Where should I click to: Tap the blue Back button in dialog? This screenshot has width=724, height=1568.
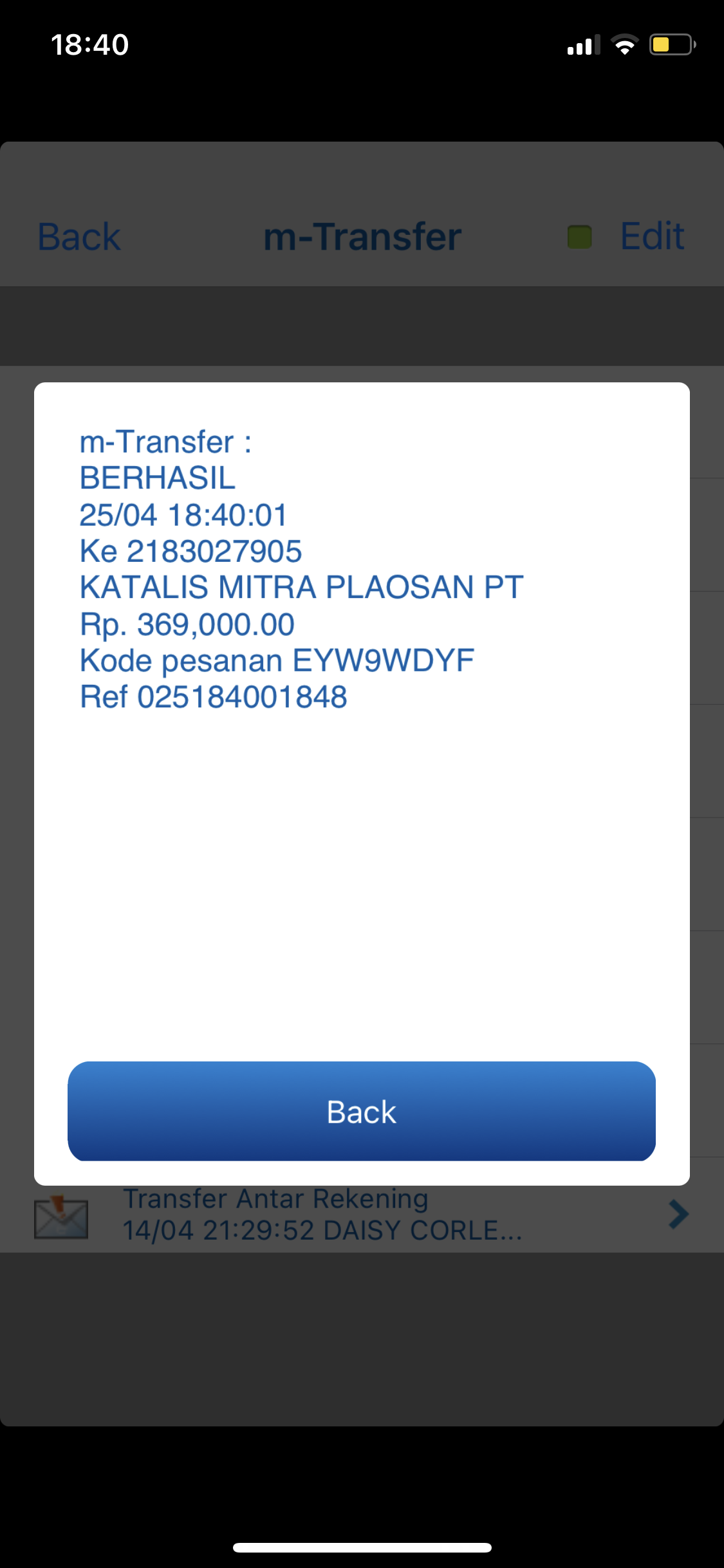tap(362, 1111)
